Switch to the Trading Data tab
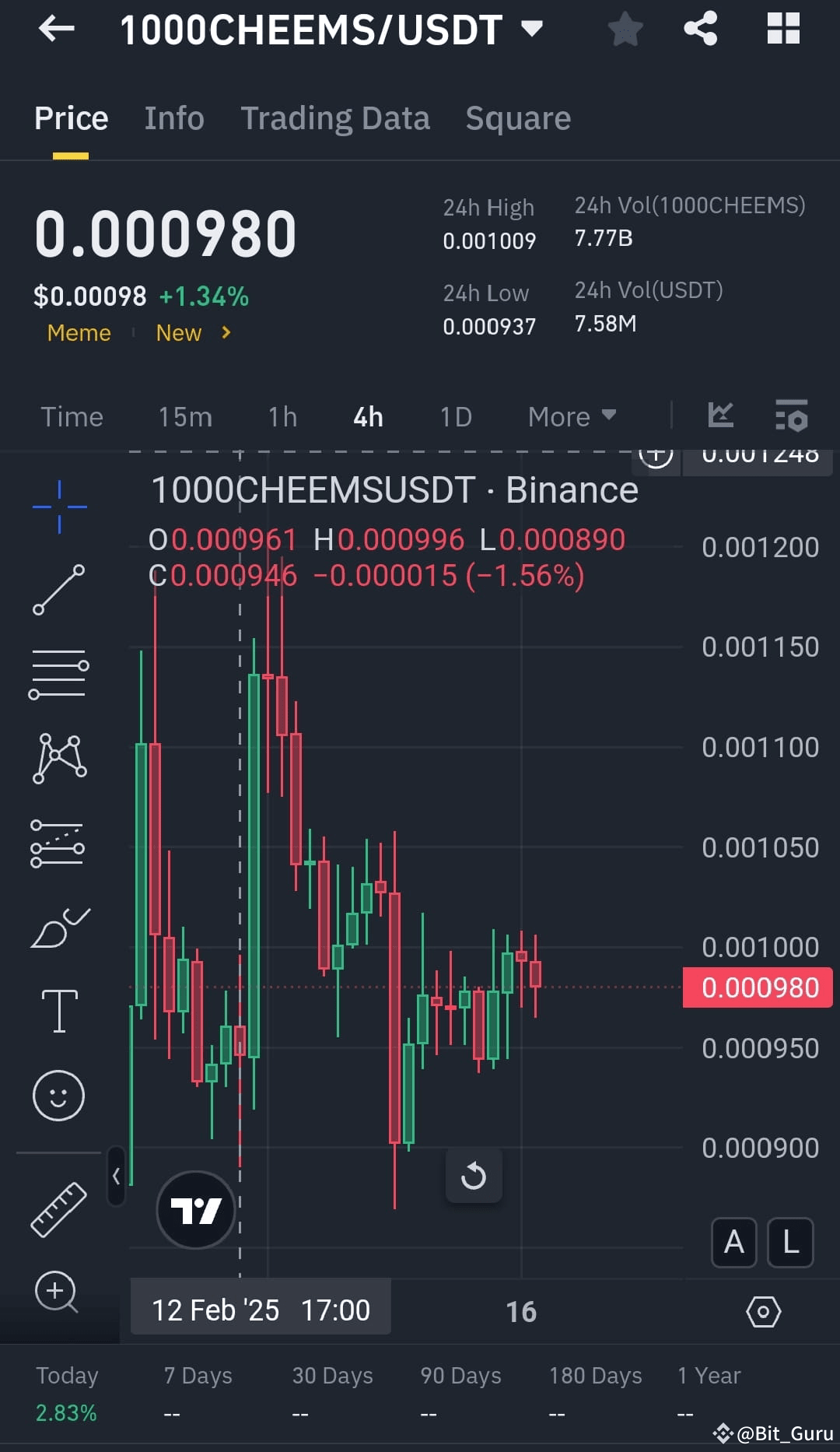Screen dimensions: 840x1452 tap(336, 118)
